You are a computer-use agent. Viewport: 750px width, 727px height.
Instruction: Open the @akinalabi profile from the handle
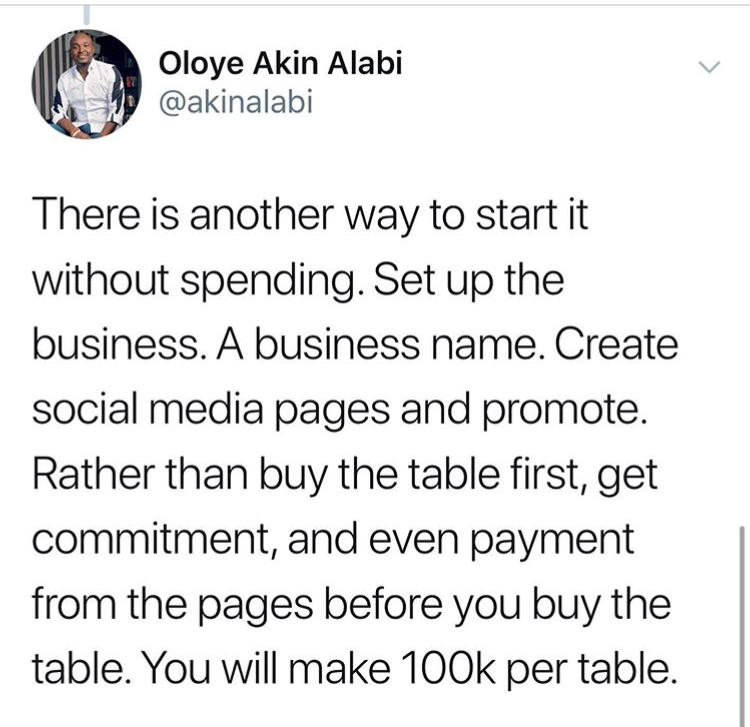(x=236, y=101)
